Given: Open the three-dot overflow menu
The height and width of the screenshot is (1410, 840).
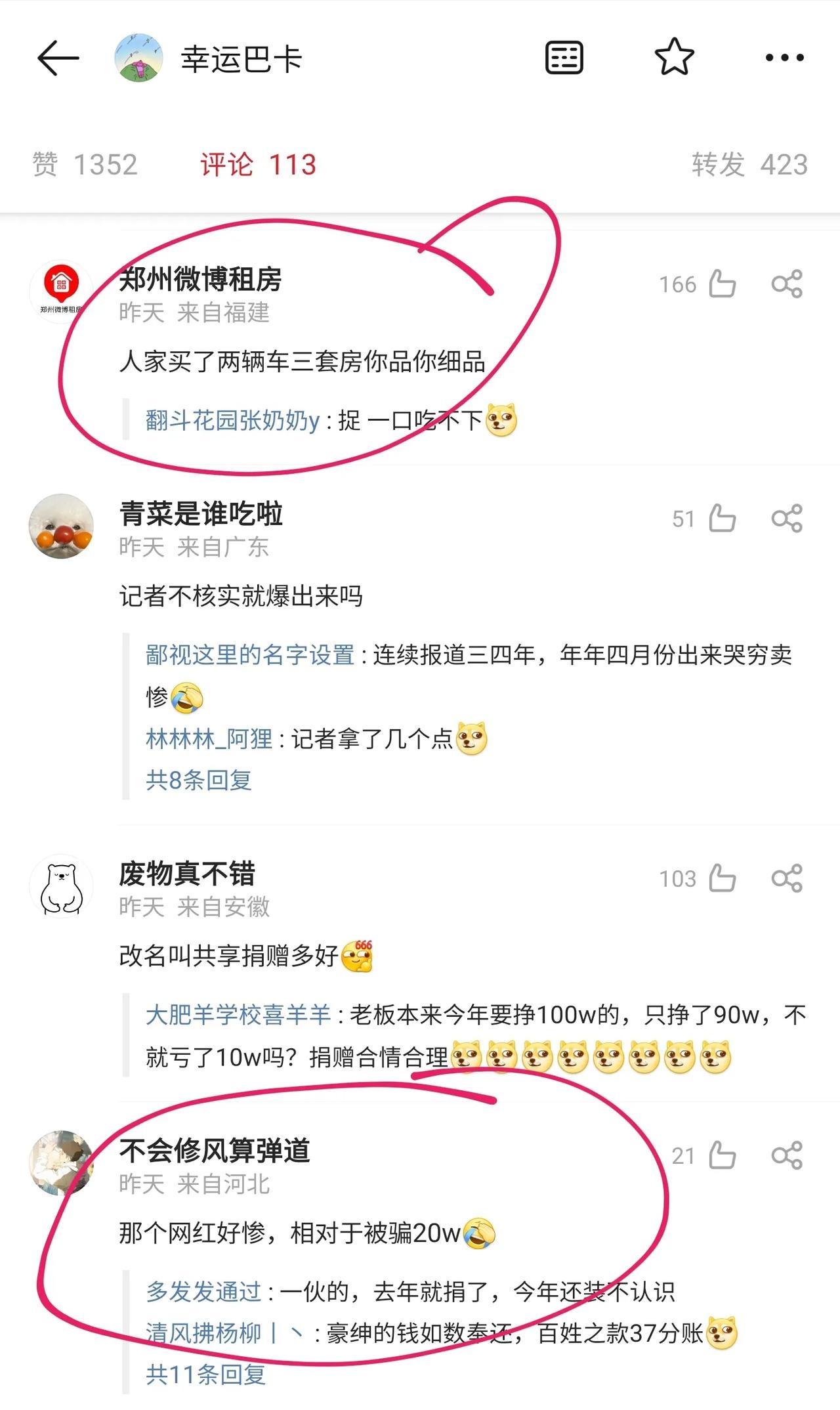Looking at the screenshot, I should tap(784, 58).
